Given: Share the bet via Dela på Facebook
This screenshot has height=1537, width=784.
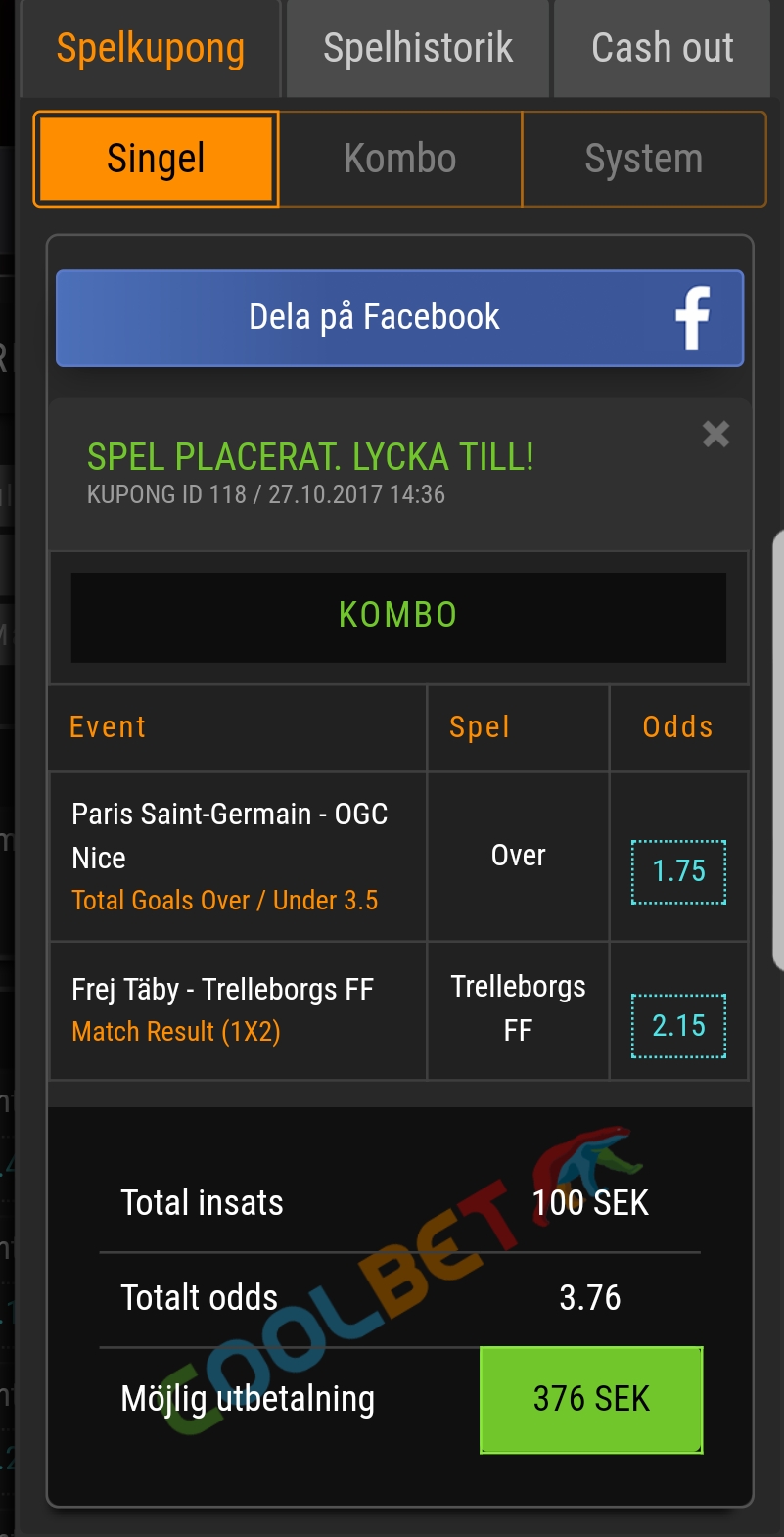Looking at the screenshot, I should coord(399,318).
